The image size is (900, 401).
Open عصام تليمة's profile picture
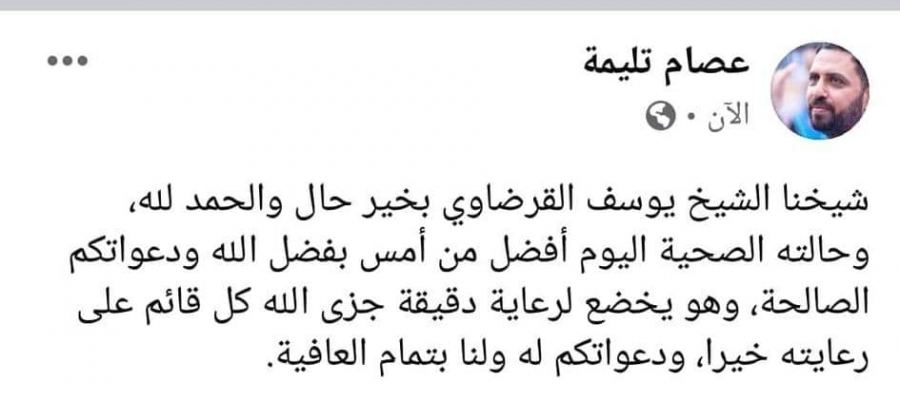(822, 91)
